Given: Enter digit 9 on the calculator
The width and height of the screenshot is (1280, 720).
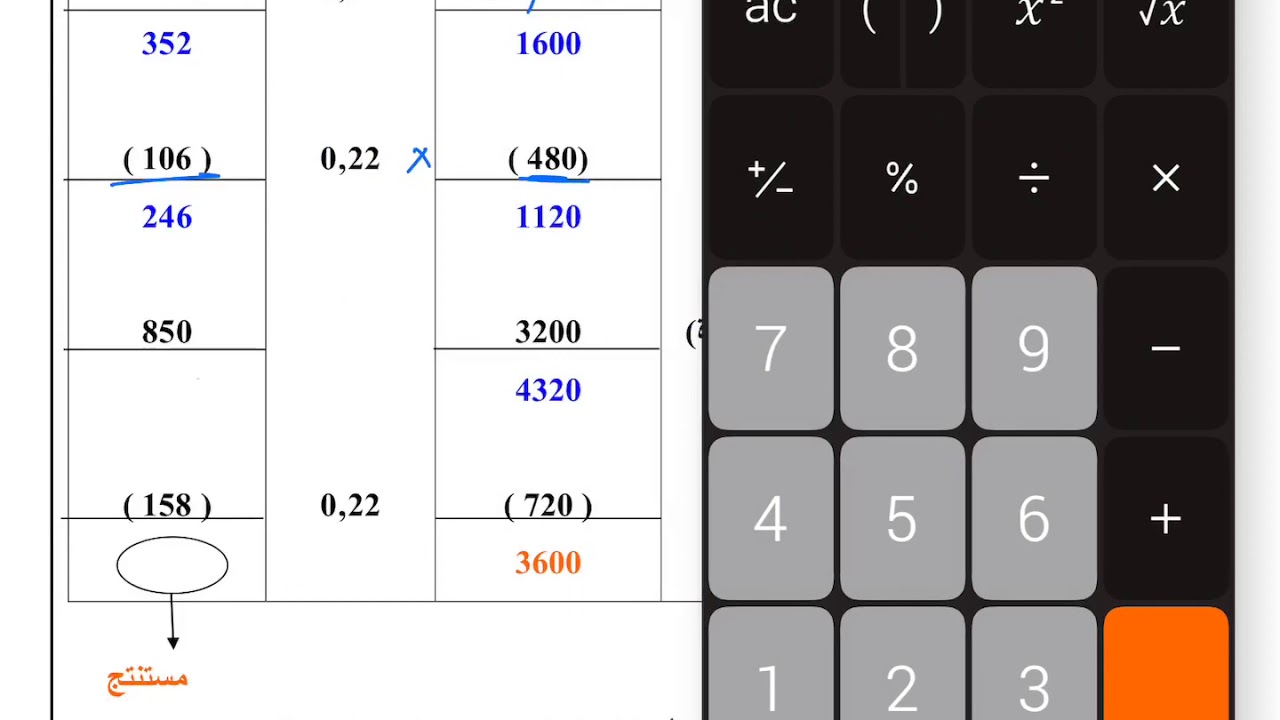Looking at the screenshot, I should click(1034, 348).
